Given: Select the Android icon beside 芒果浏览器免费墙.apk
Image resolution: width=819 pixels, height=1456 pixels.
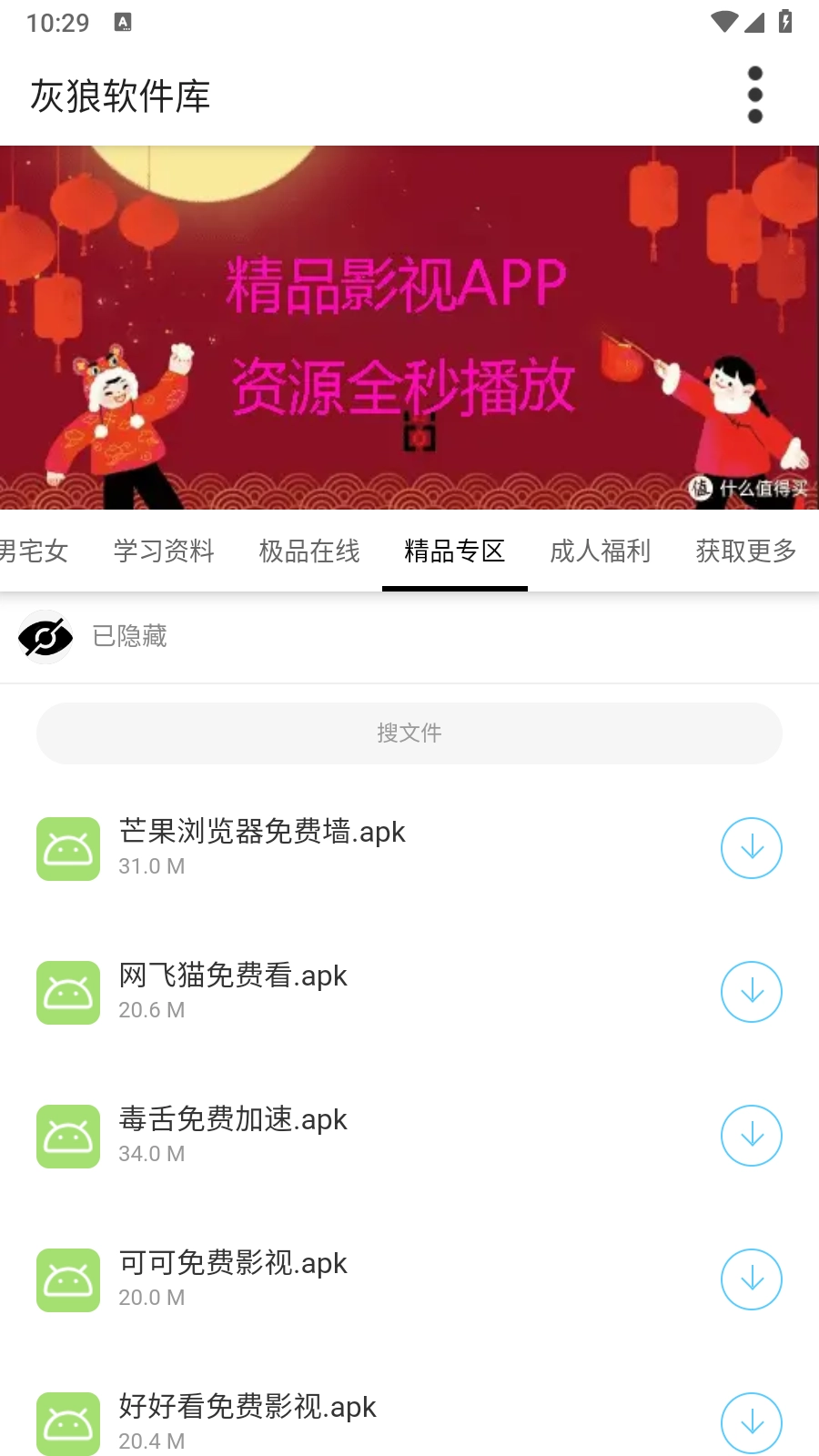Looking at the screenshot, I should pos(66,847).
